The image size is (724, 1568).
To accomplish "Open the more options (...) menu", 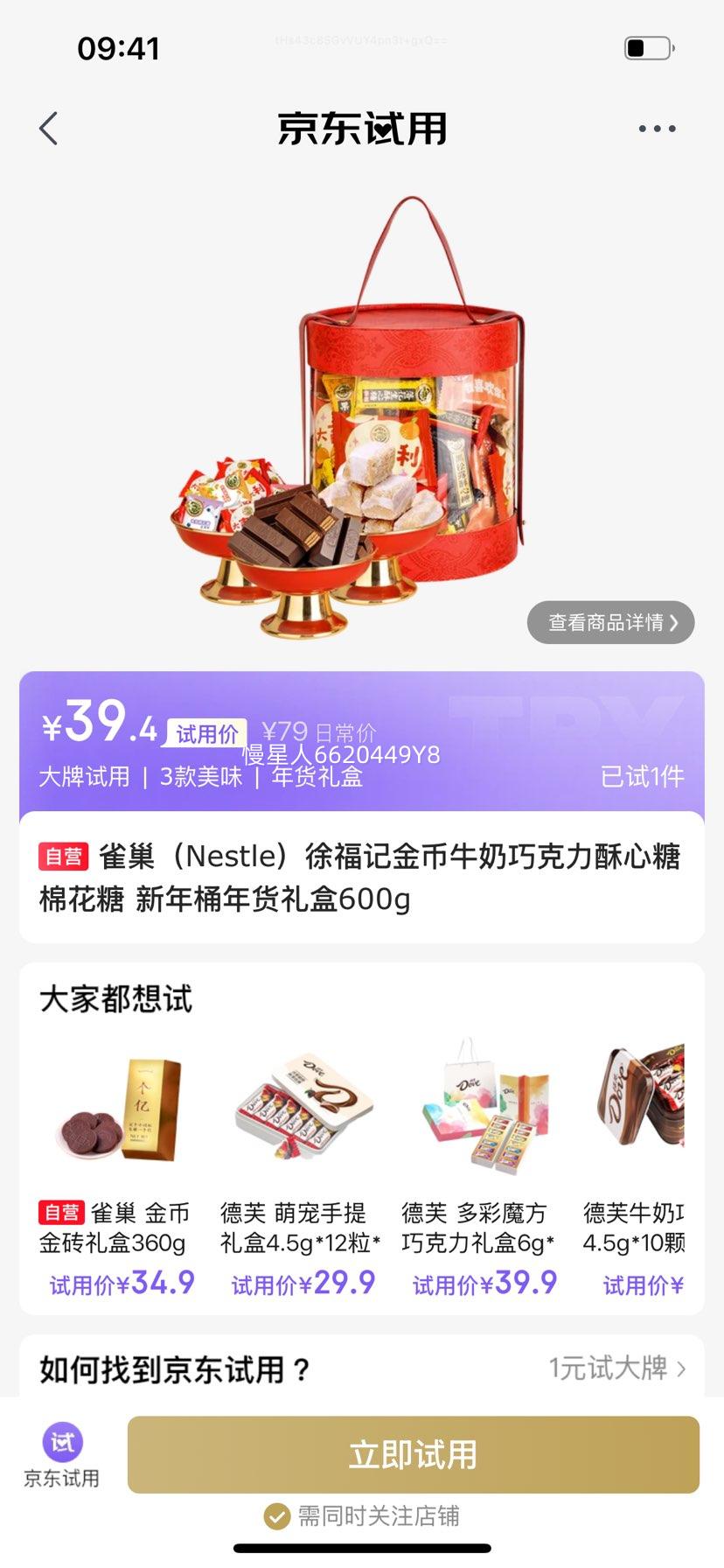I will coord(657,127).
